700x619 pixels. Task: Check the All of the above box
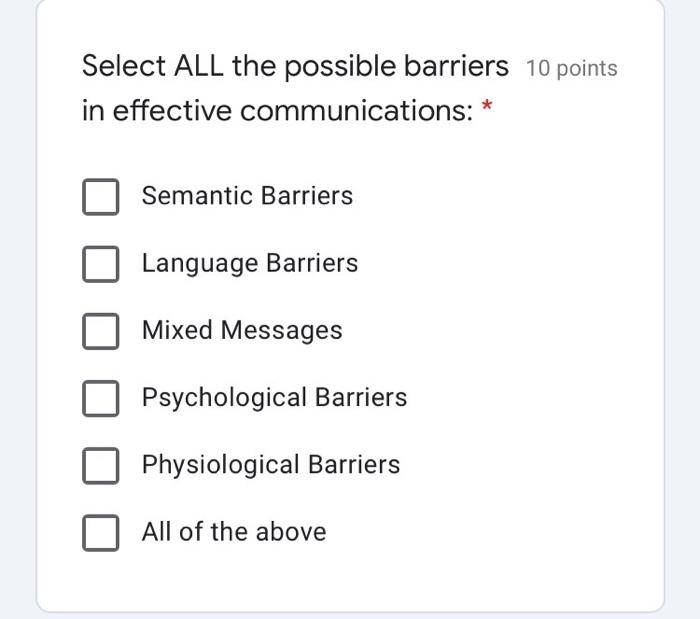click(100, 533)
